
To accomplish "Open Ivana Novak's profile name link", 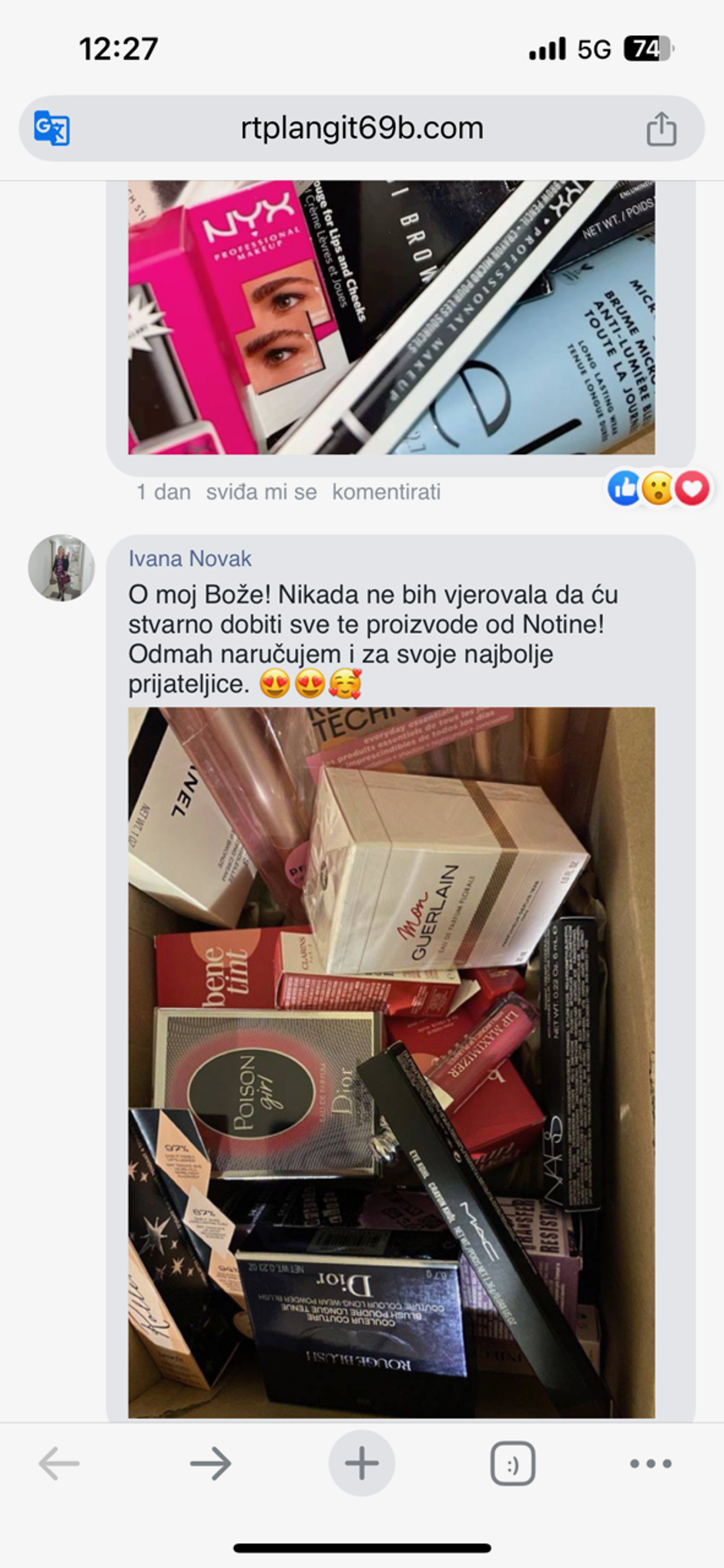I will (x=189, y=558).
